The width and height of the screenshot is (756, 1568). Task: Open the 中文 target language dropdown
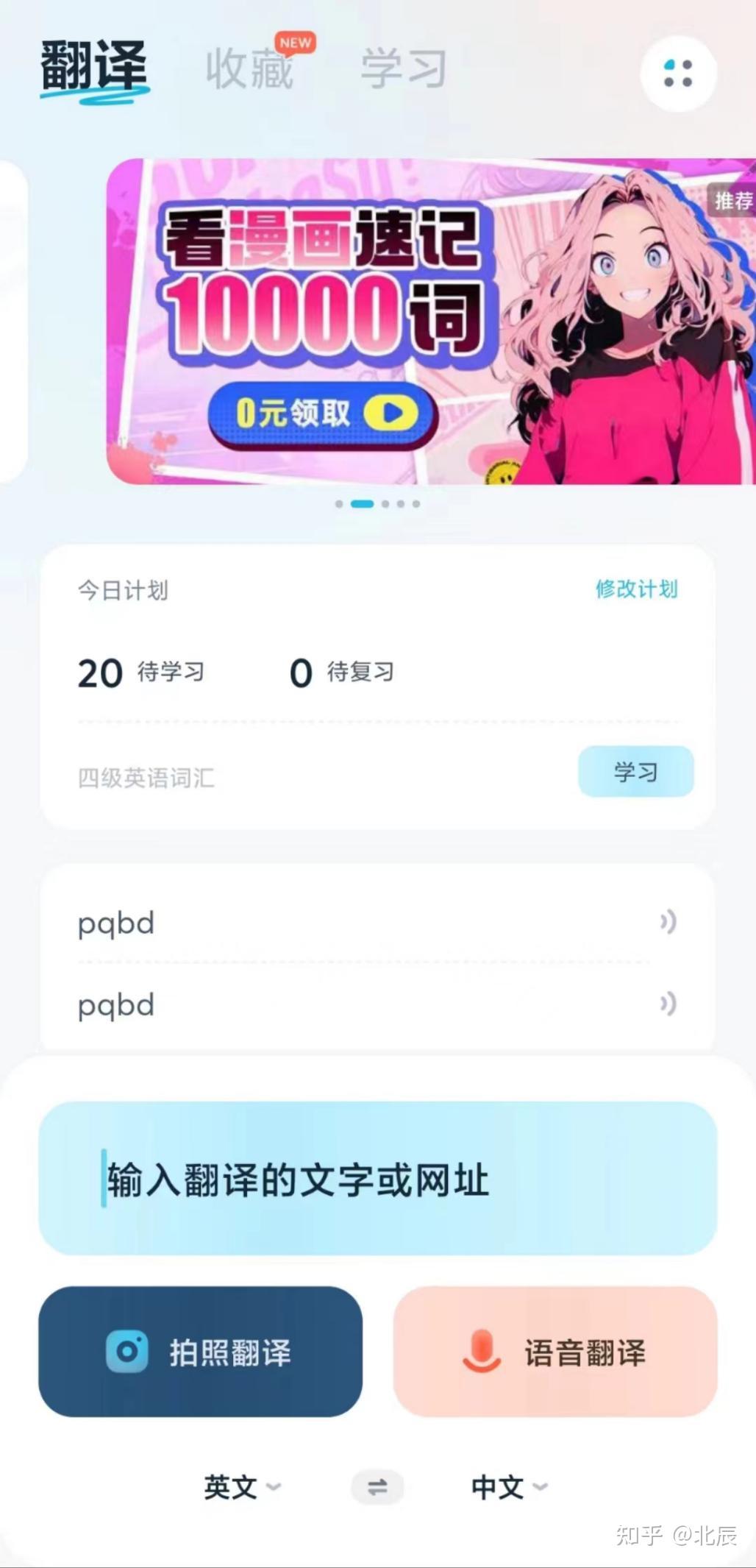(x=508, y=1487)
